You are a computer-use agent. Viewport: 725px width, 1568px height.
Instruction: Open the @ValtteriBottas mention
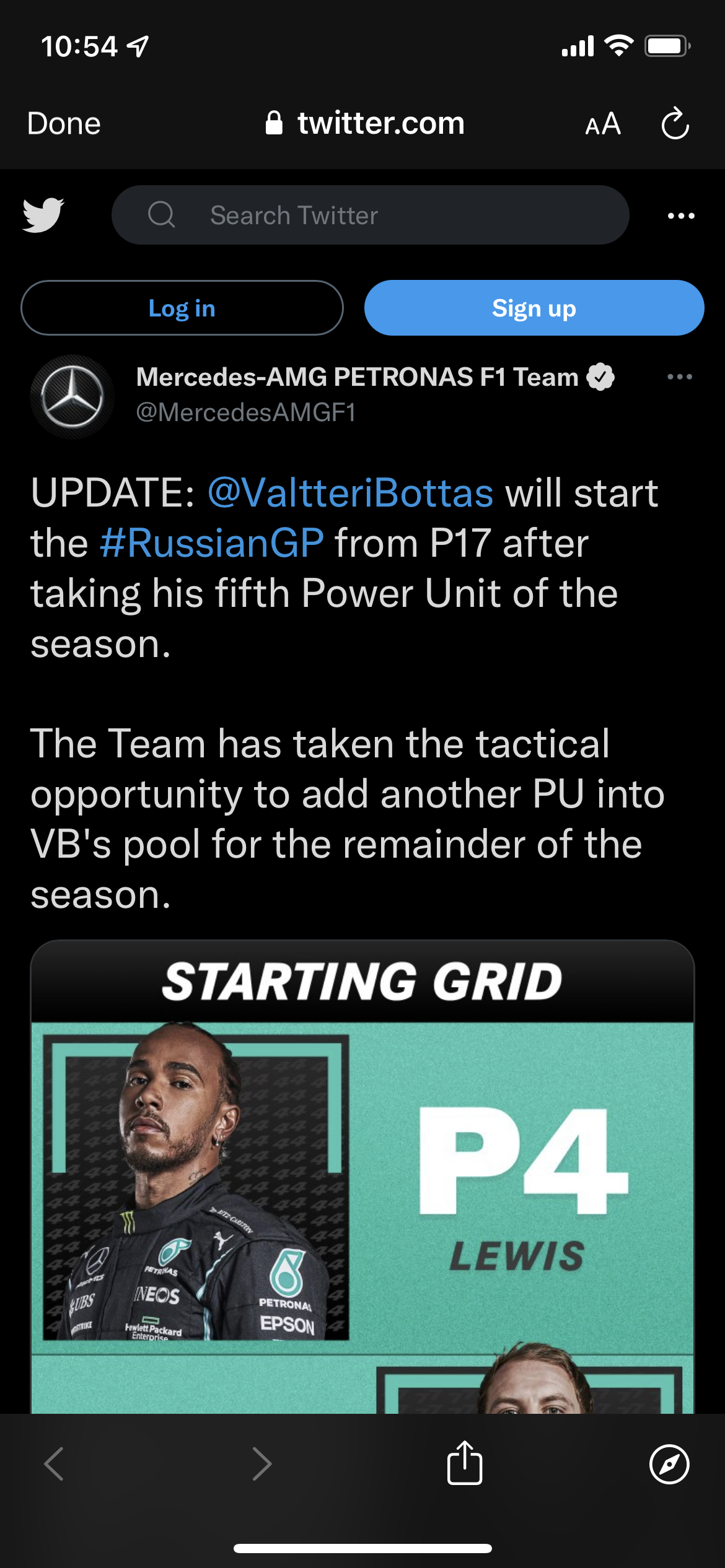tap(350, 493)
